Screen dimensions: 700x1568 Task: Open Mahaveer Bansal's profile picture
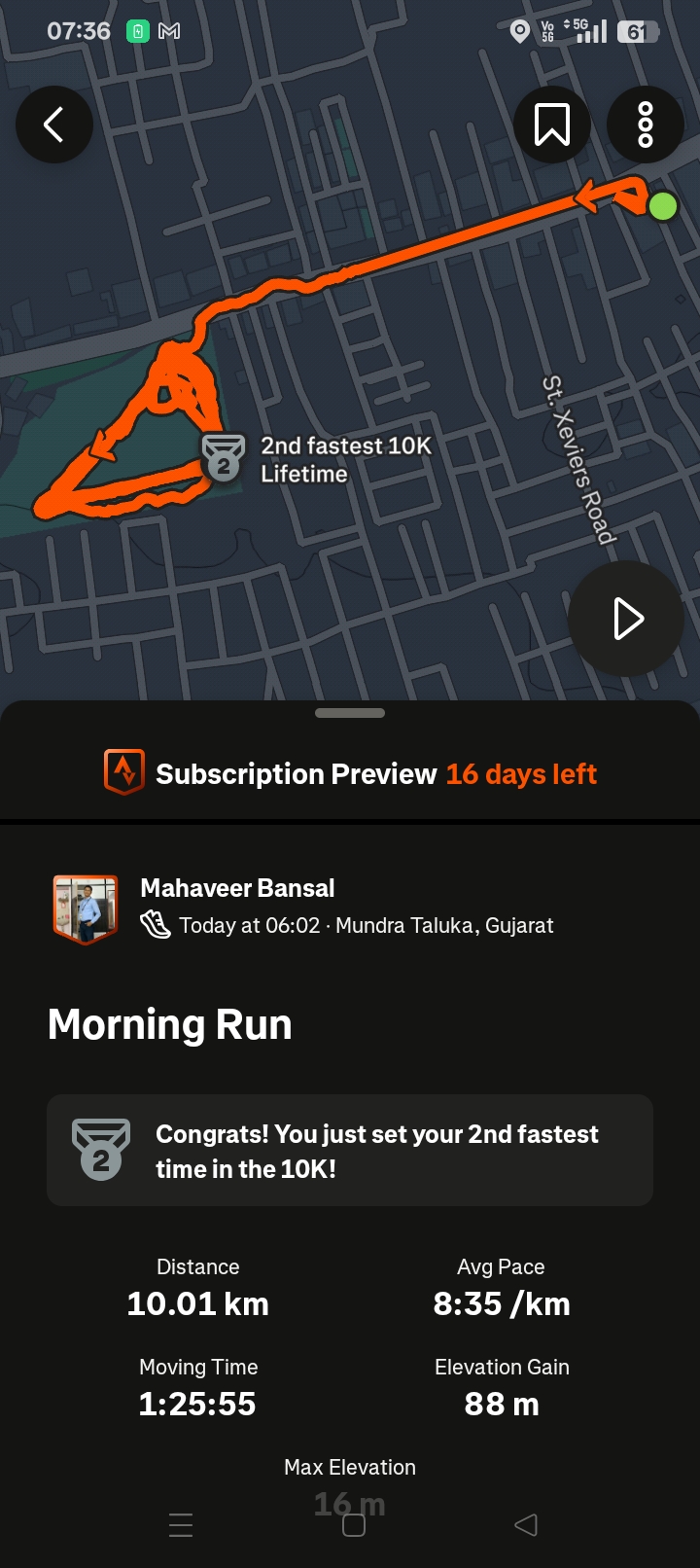[x=86, y=909]
